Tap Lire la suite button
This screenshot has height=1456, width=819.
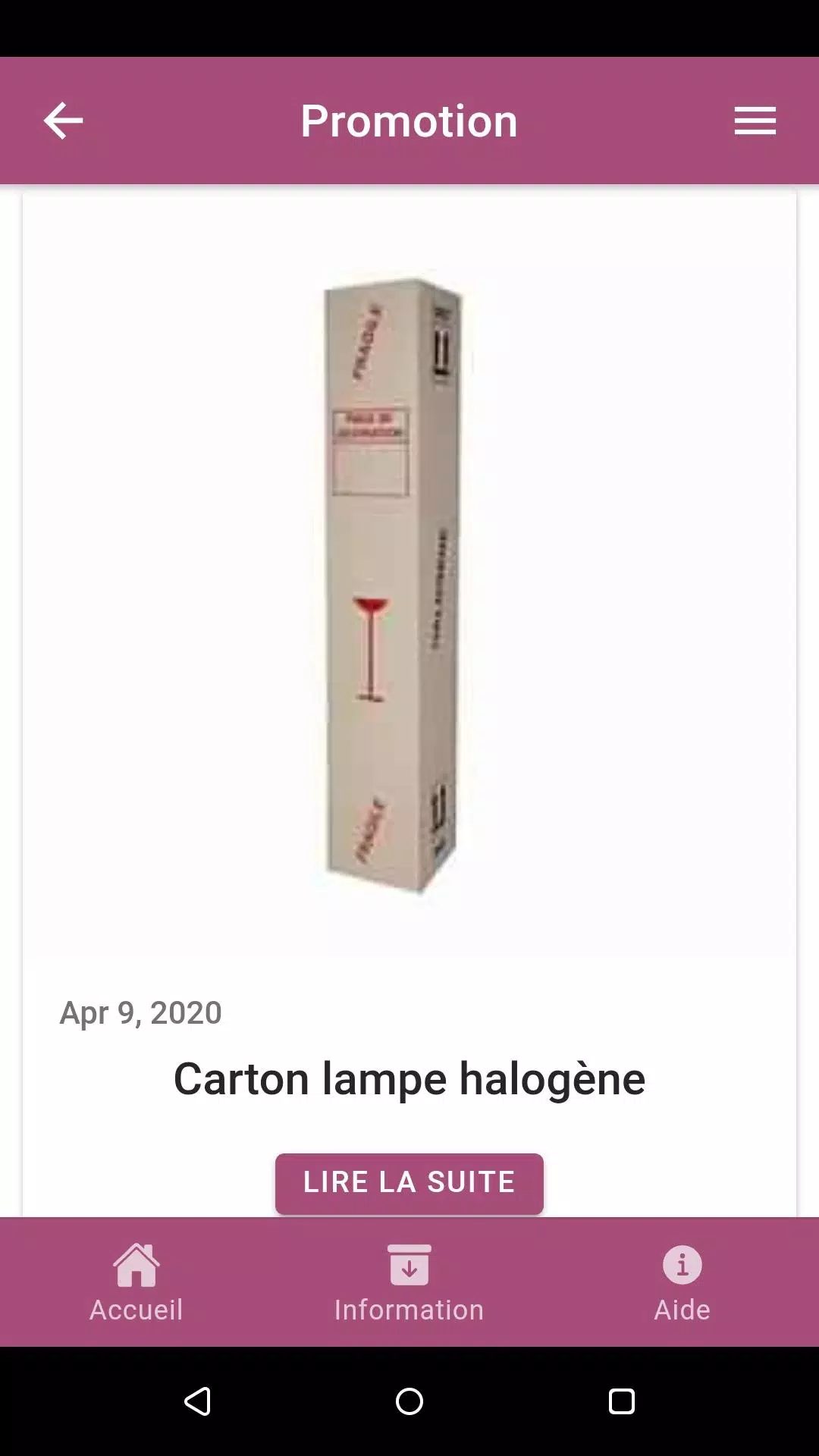coord(409,1183)
